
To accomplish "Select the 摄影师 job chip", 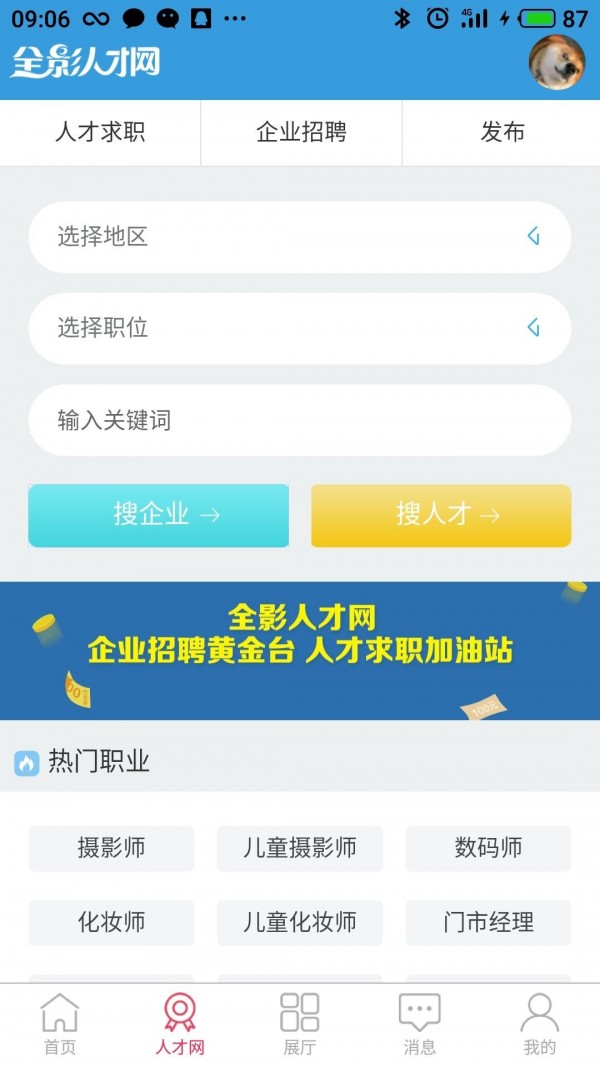I will coord(111,848).
